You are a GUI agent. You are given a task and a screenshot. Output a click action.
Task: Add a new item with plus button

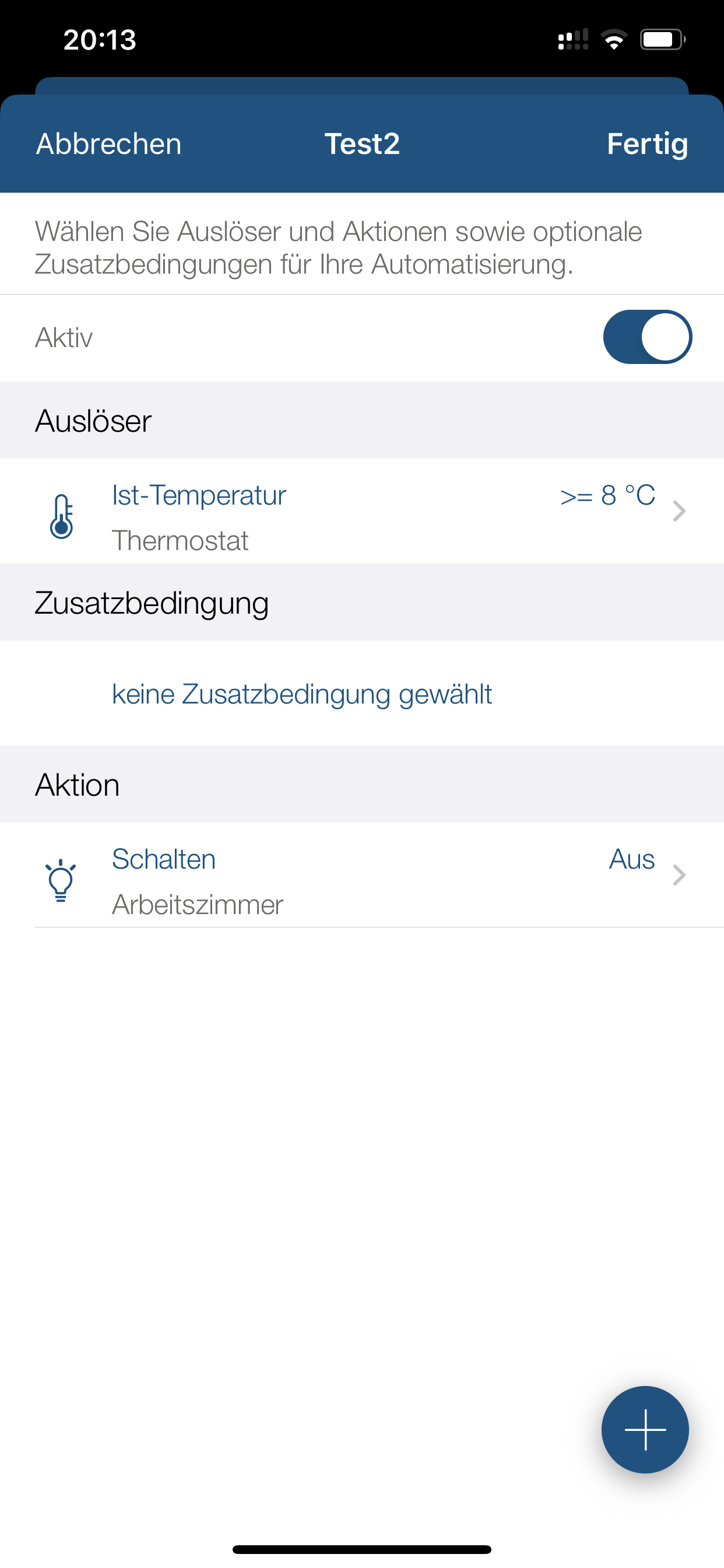[x=645, y=1429]
